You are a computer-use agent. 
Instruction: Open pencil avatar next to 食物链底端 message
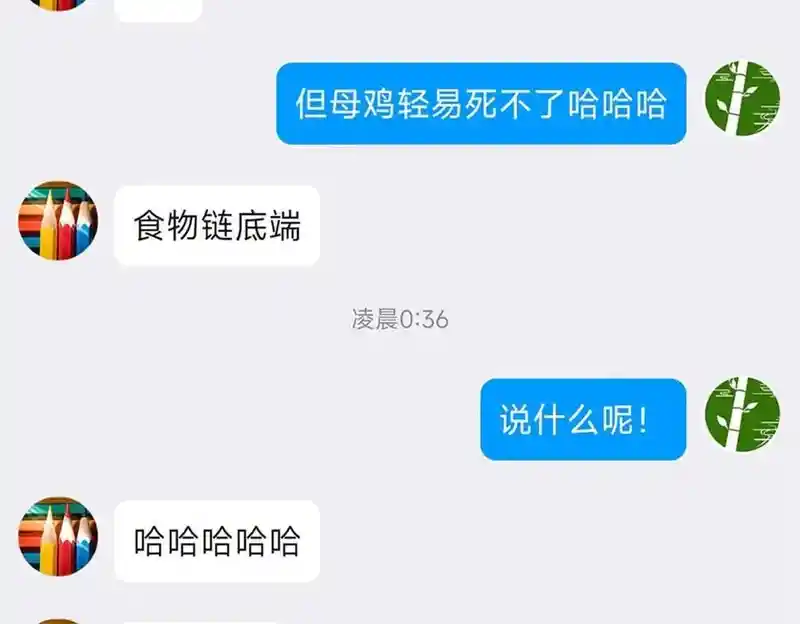tap(58, 221)
